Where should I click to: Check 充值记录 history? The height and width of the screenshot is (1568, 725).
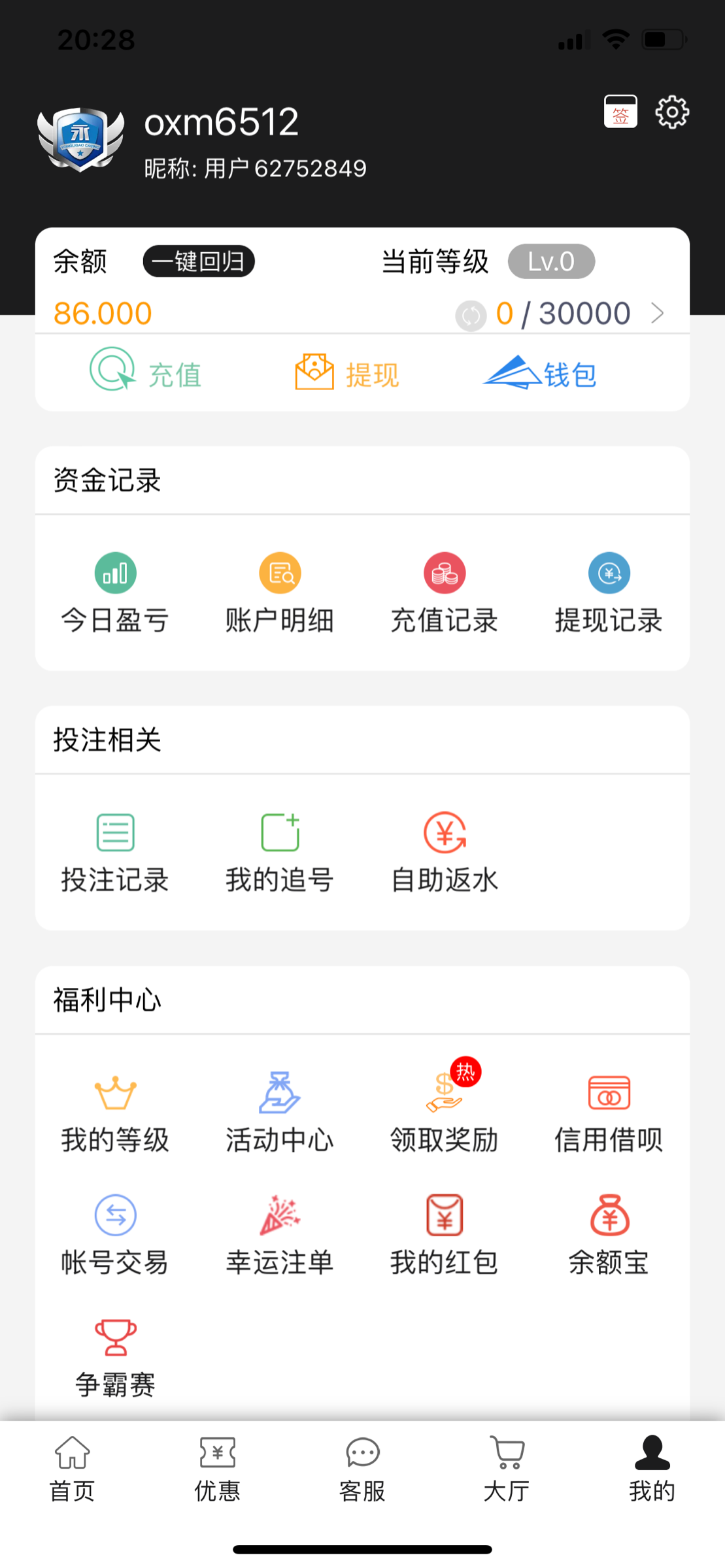click(445, 593)
